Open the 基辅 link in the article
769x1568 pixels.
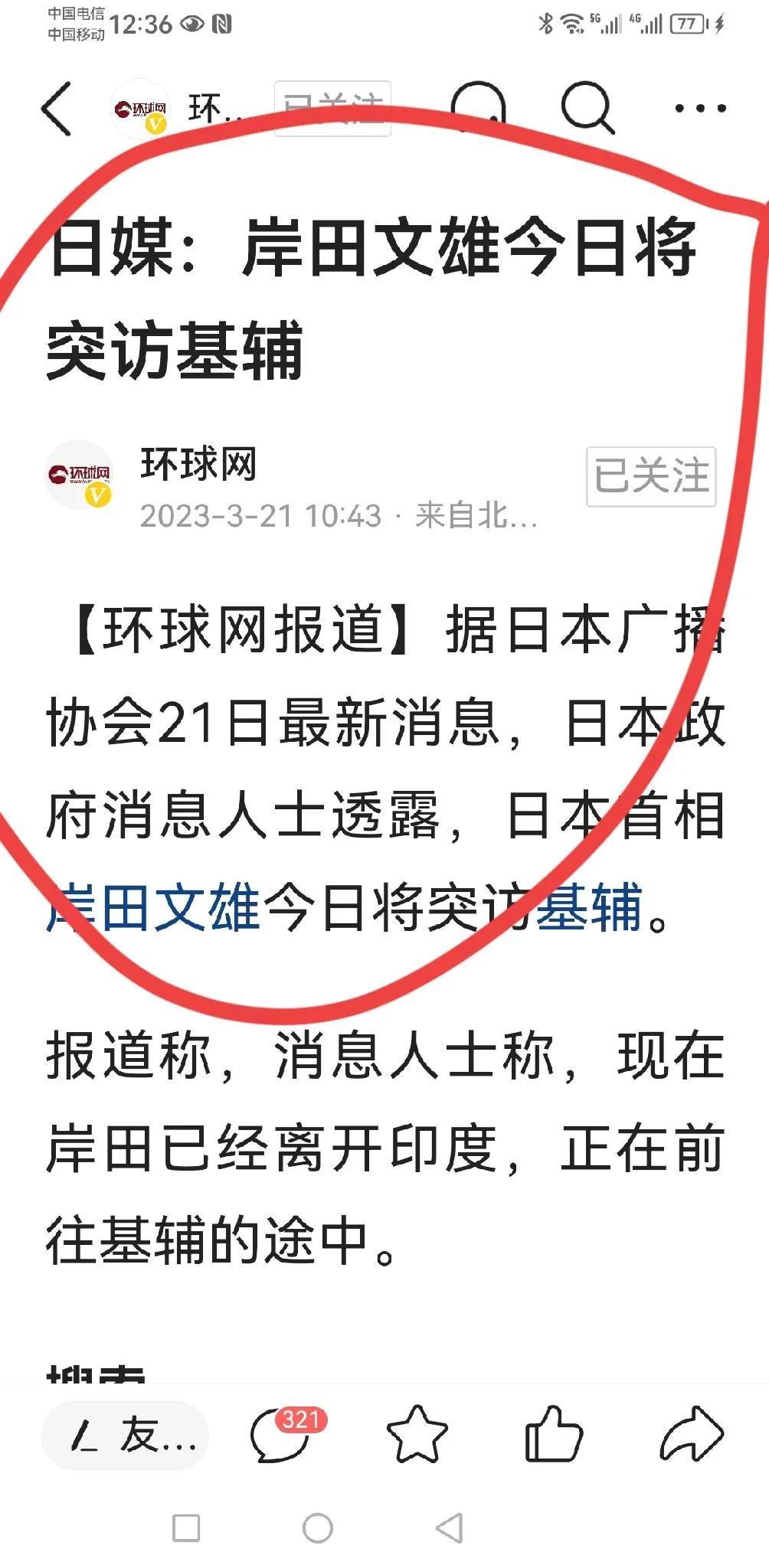point(588,907)
